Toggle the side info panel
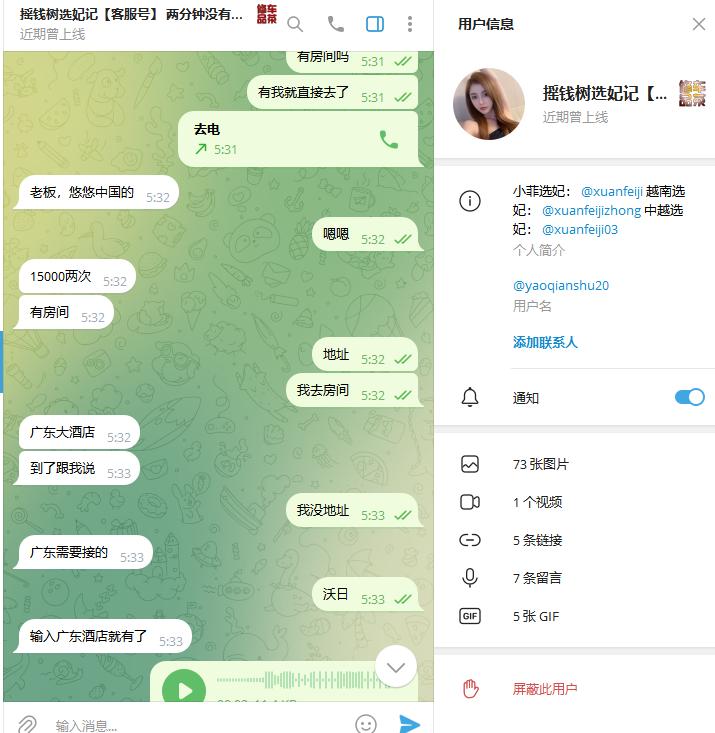The height and width of the screenshot is (733, 715). tap(375, 24)
